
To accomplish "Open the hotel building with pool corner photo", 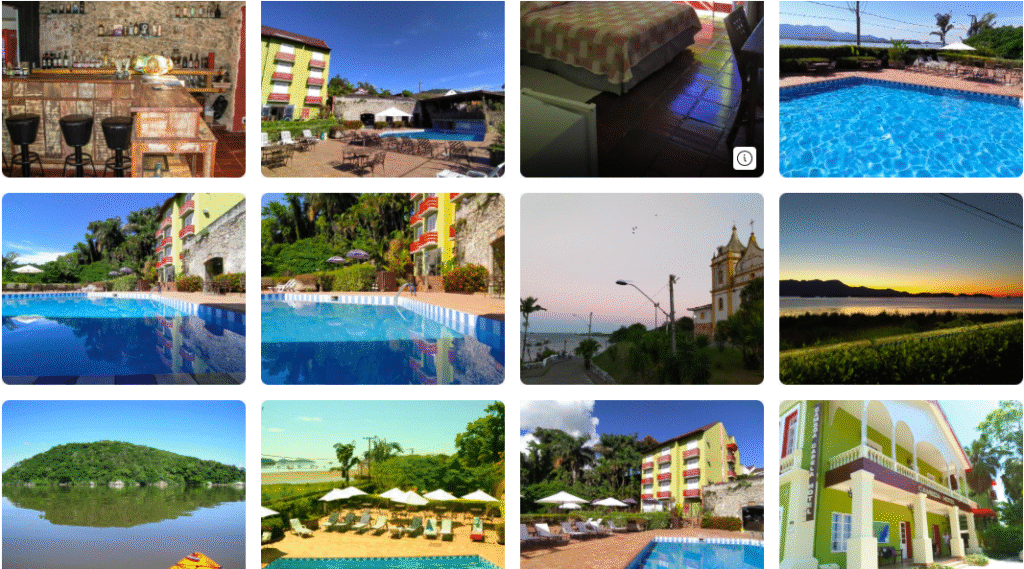I will point(641,484).
